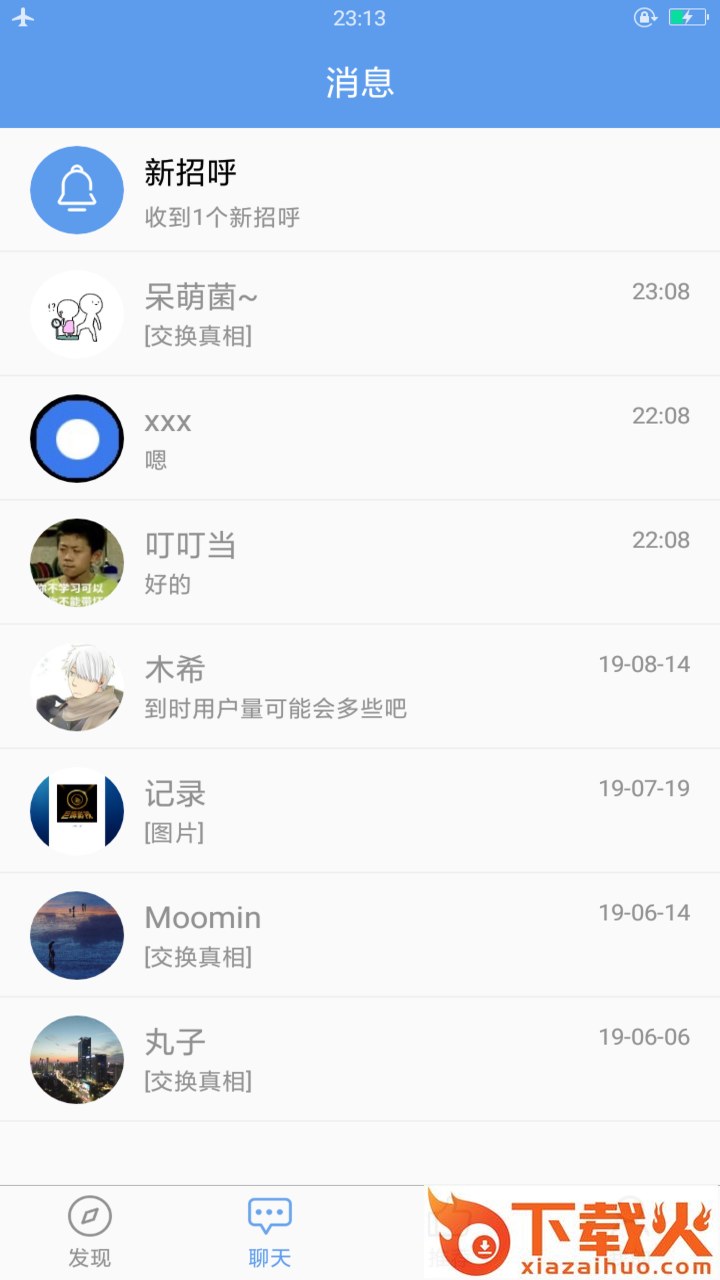Open the chat with Moomin
Image resolution: width=720 pixels, height=1280 pixels.
point(360,934)
